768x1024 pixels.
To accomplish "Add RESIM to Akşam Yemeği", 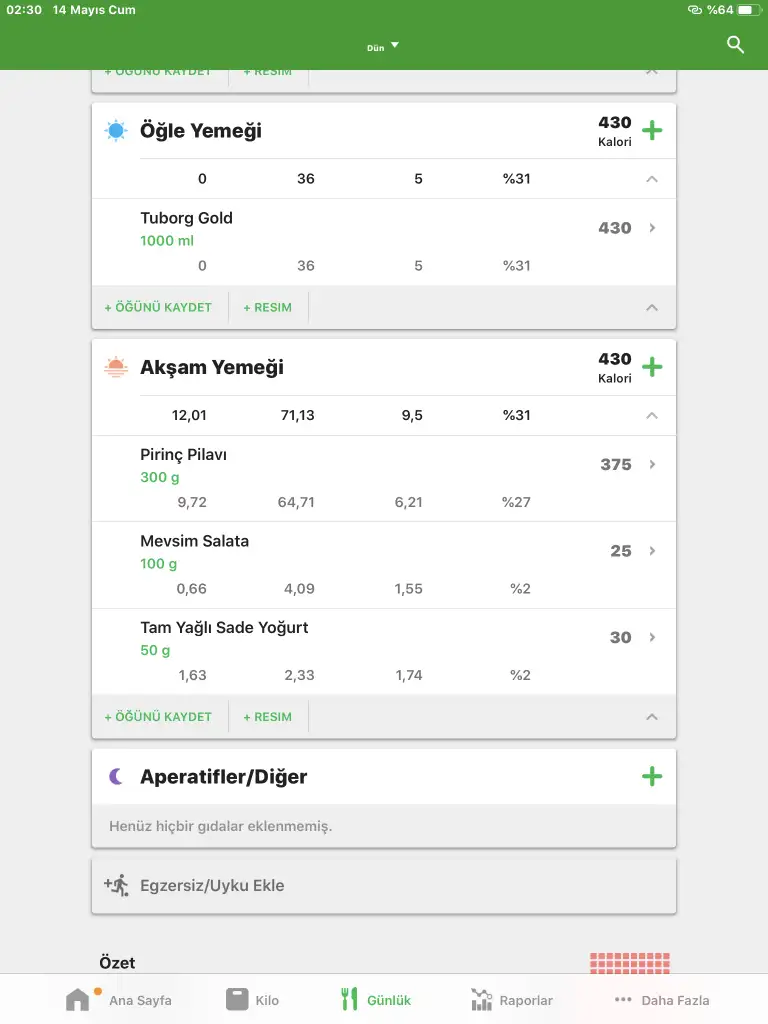I will [x=268, y=717].
